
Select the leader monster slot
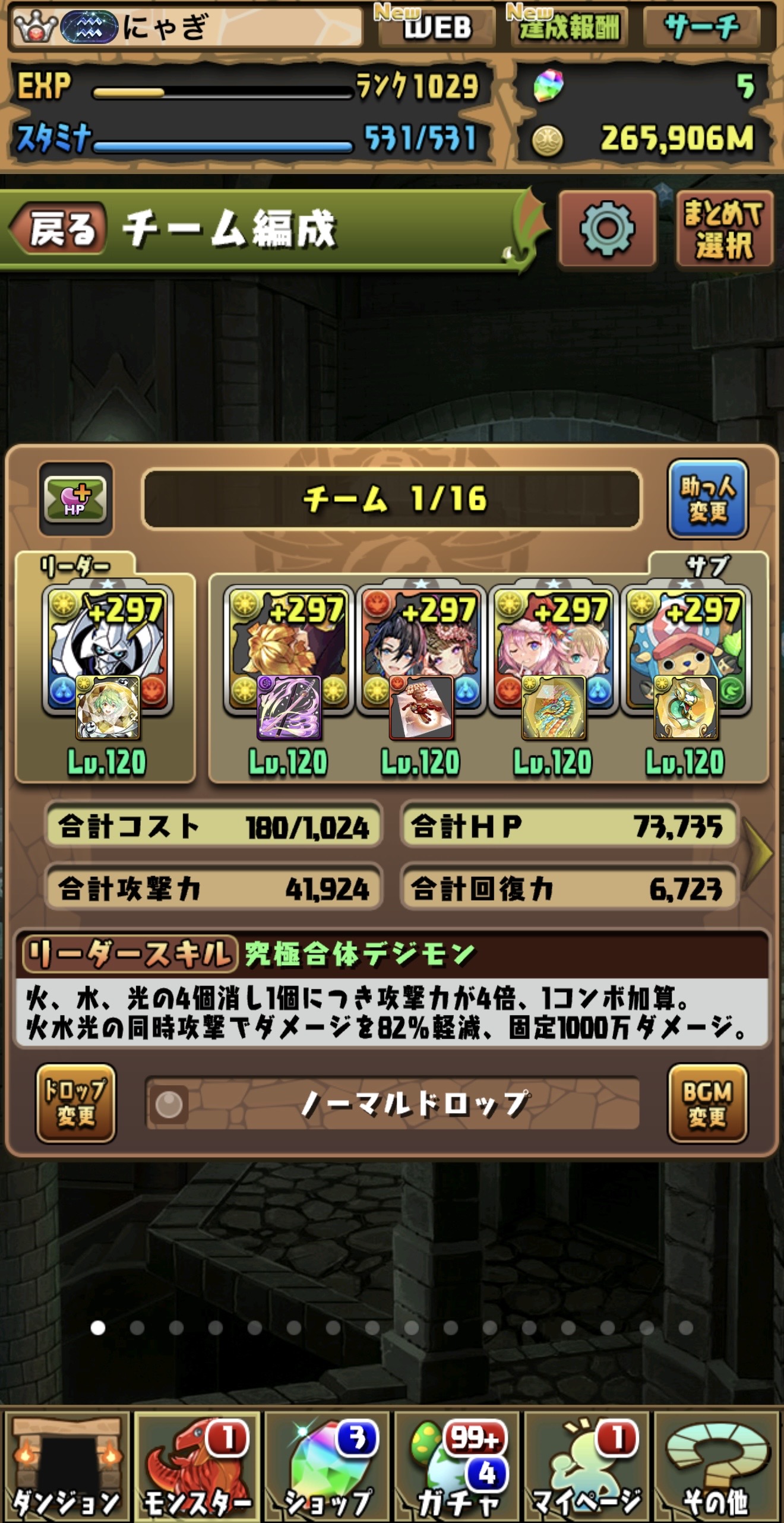(107, 665)
